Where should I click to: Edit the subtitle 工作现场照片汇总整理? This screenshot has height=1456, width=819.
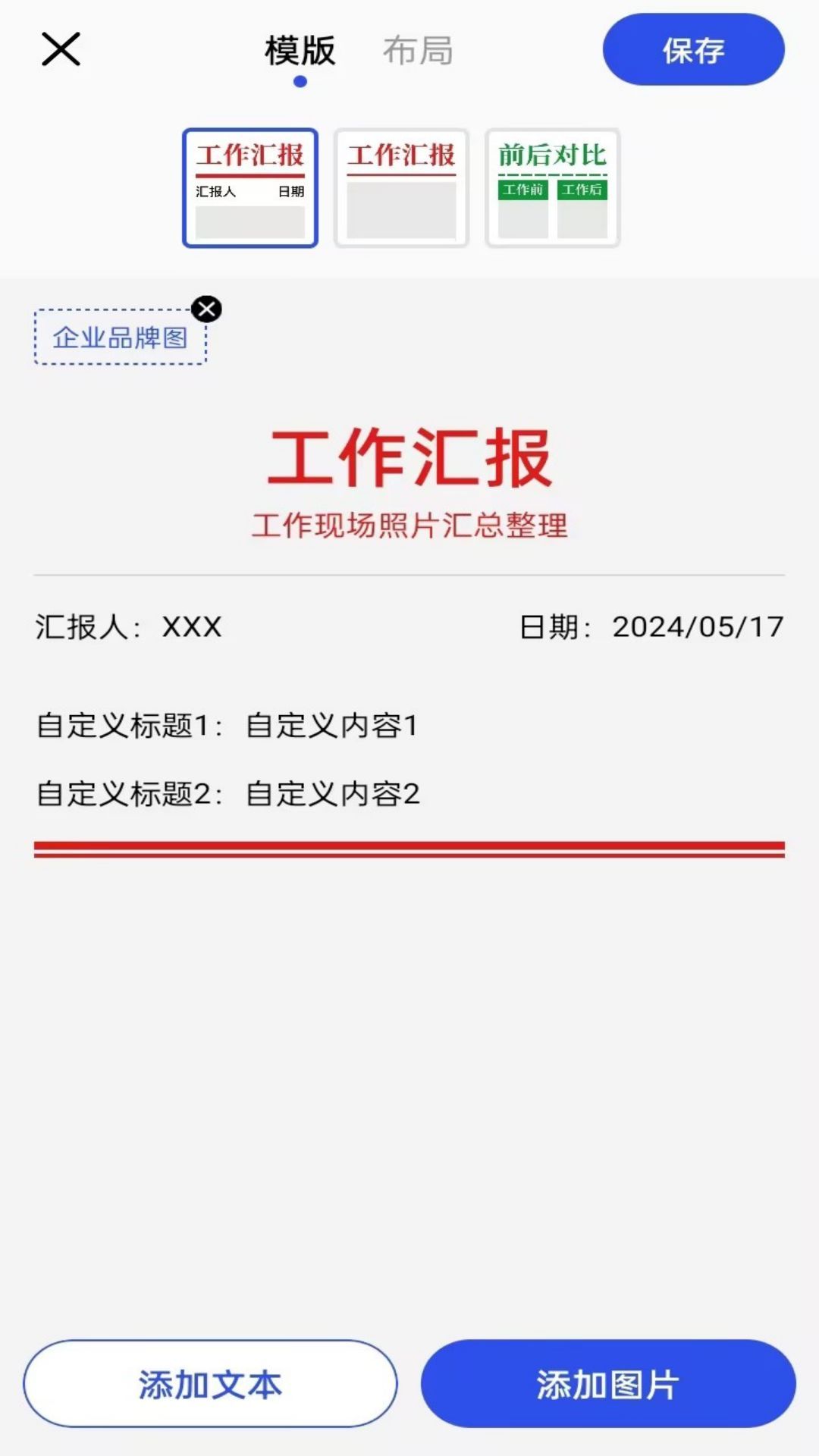(x=409, y=526)
